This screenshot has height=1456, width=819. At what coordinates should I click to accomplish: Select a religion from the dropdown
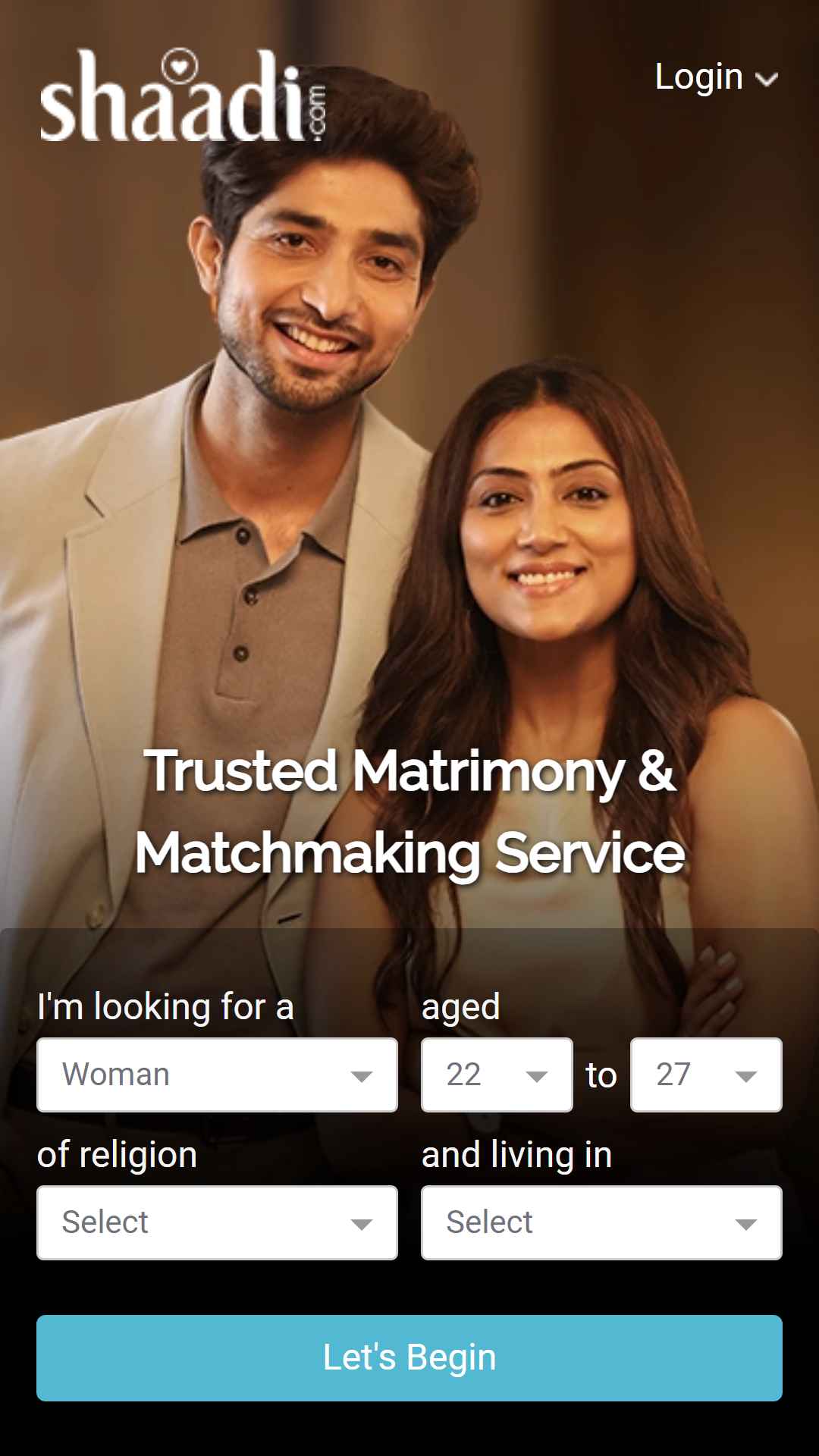217,1222
